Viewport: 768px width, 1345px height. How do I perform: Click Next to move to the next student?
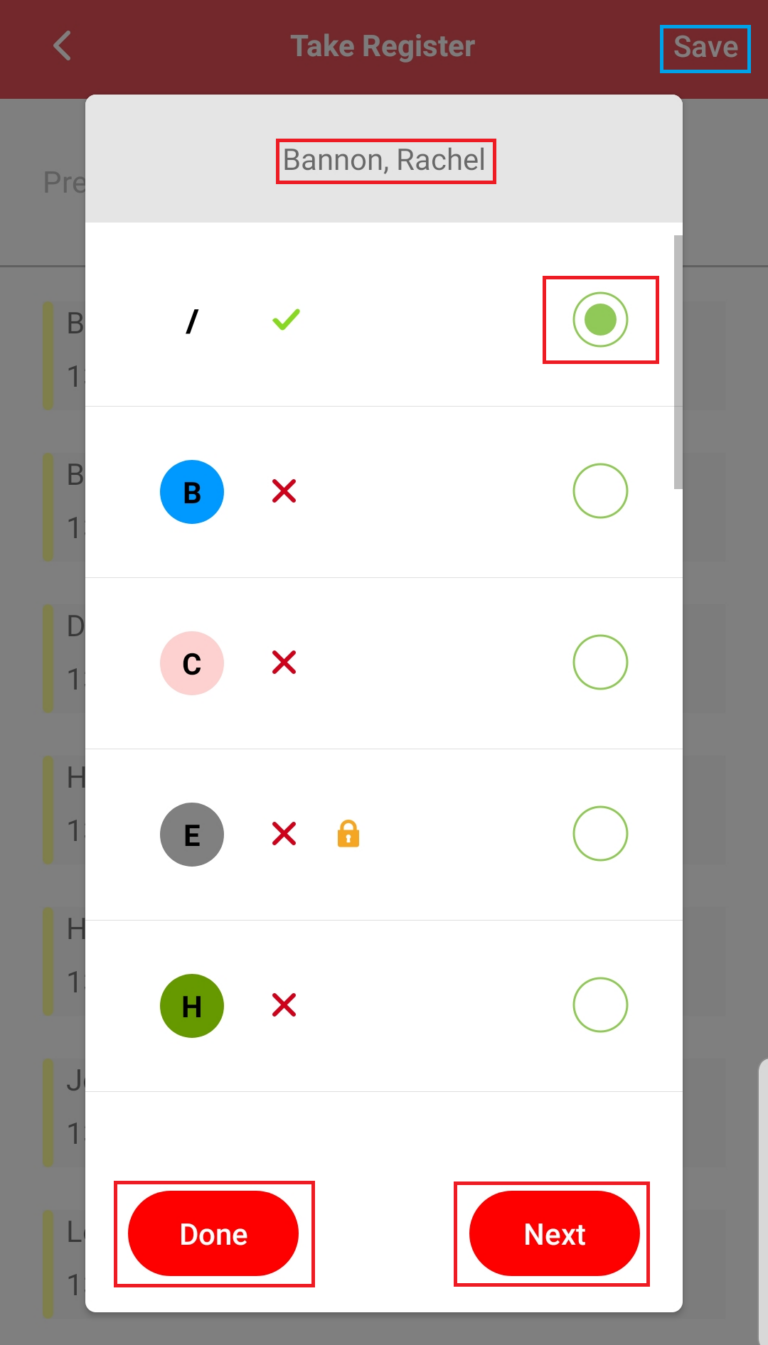click(x=552, y=1233)
